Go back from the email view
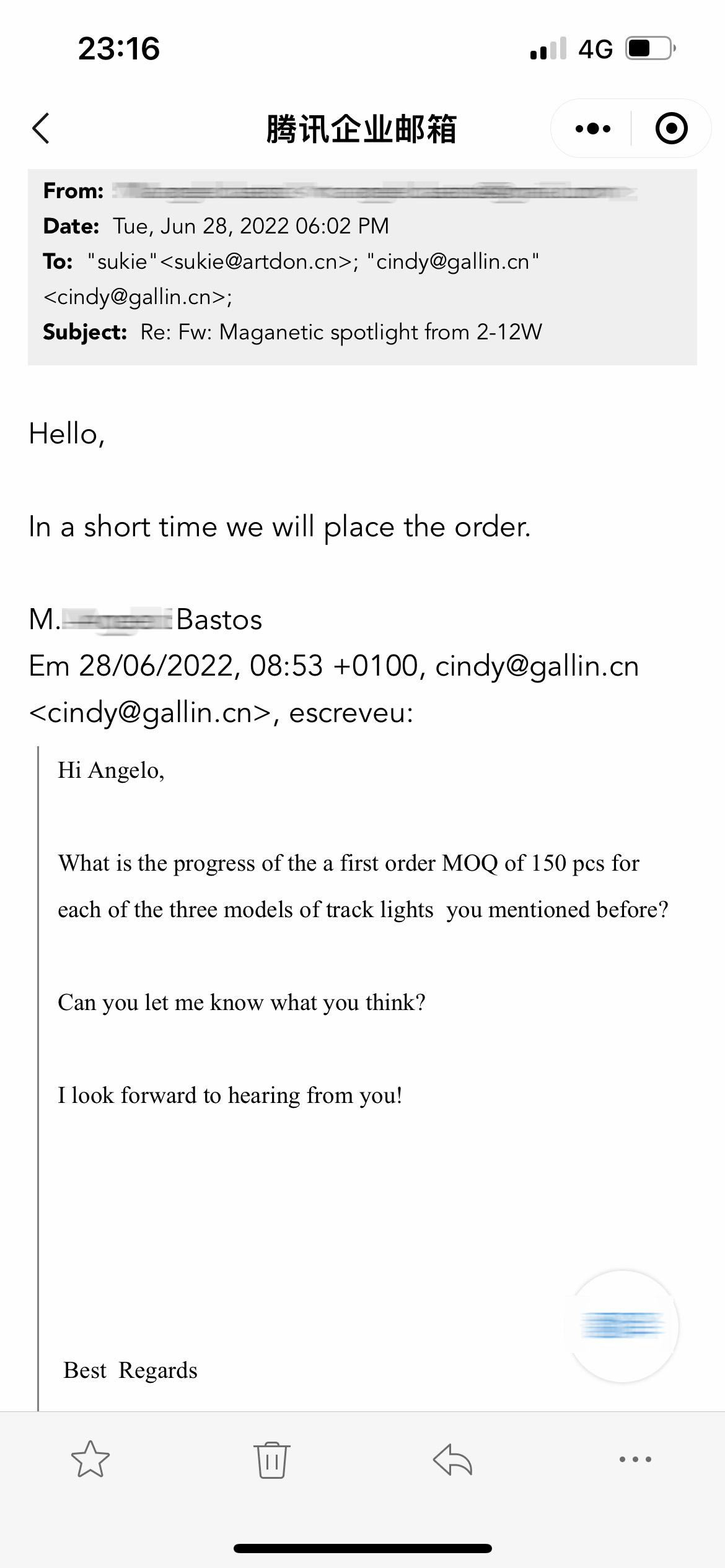This screenshot has height=1568, width=725. (41, 129)
